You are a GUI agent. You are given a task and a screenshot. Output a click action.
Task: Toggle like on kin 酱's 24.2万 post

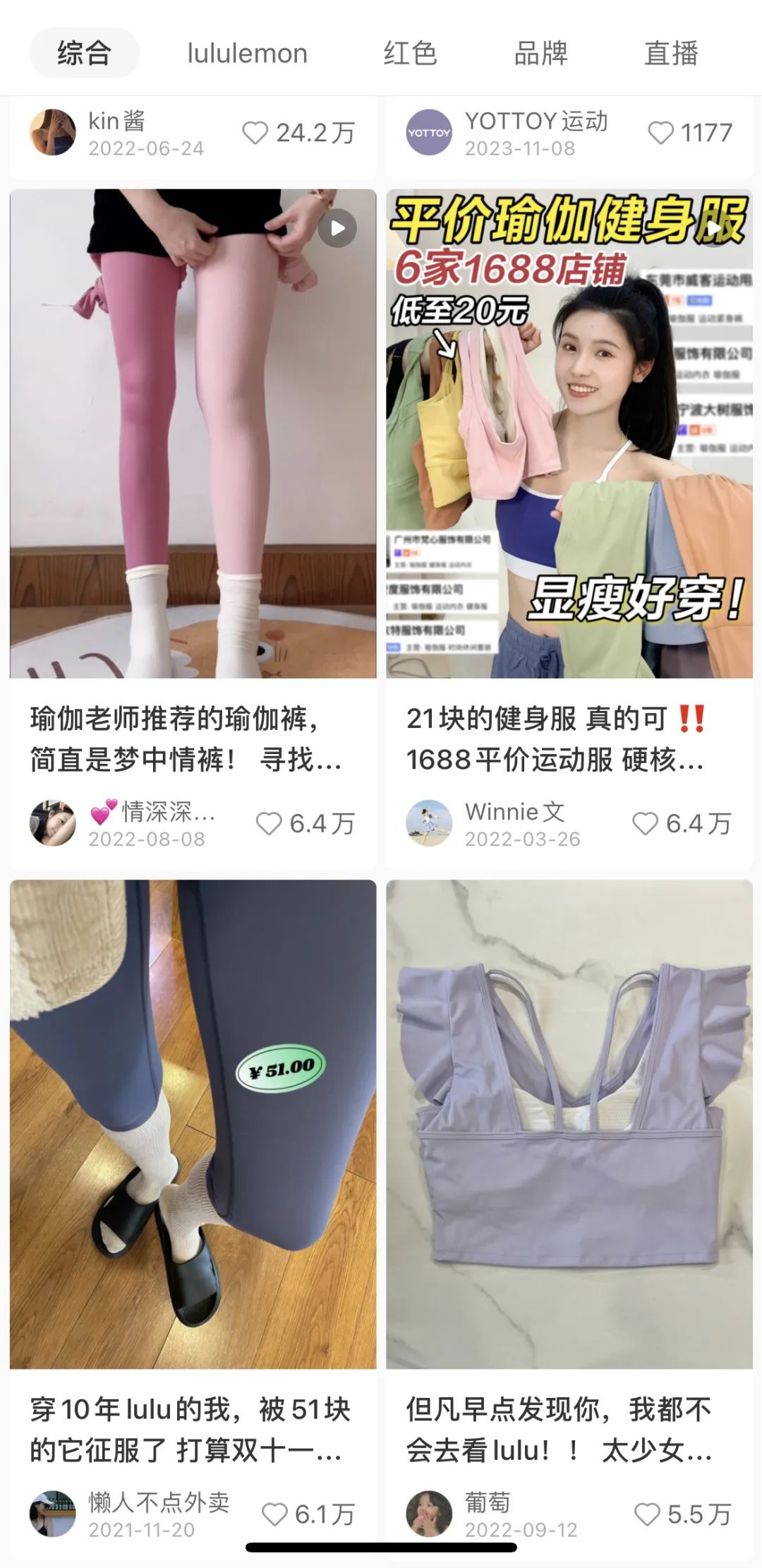pos(256,131)
